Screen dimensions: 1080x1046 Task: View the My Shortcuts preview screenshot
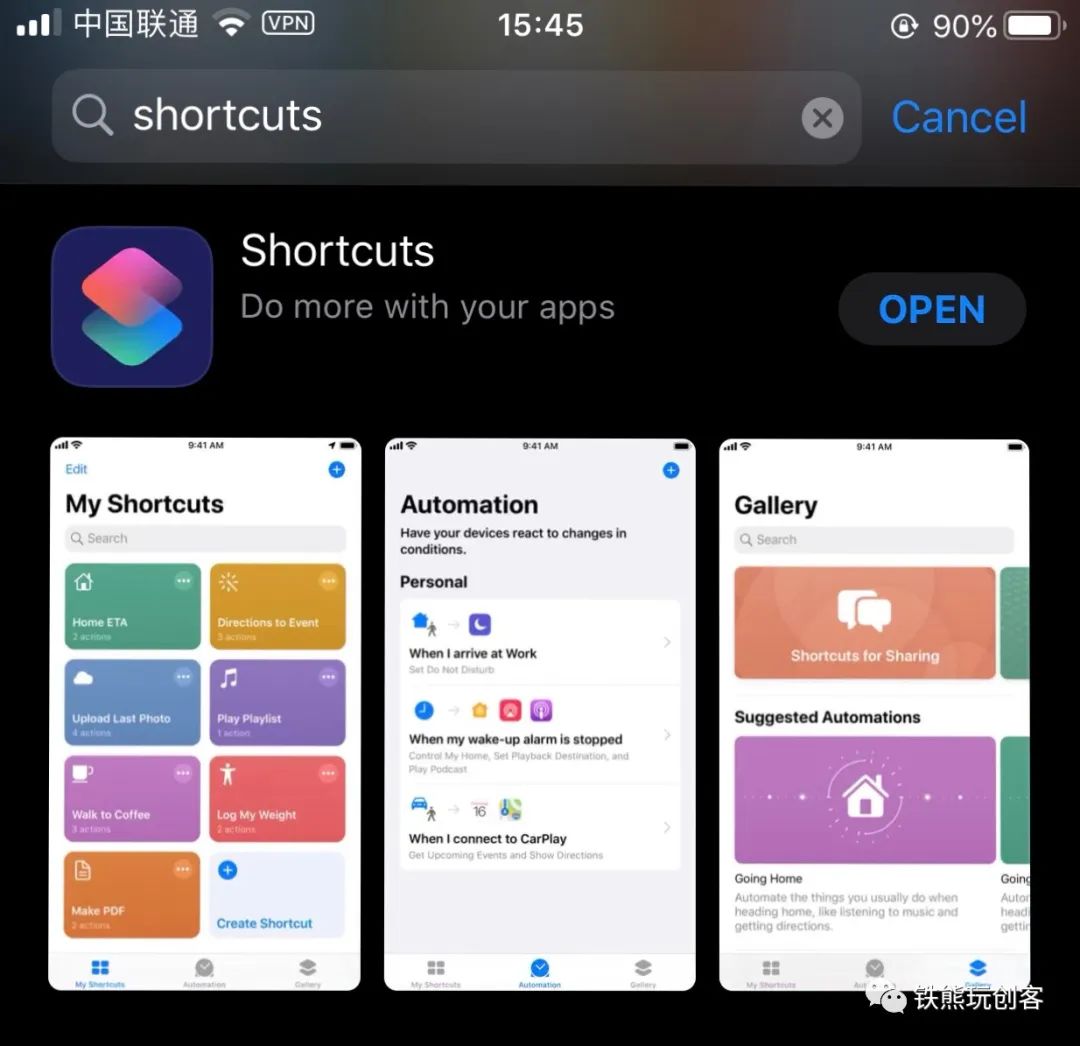coord(205,714)
